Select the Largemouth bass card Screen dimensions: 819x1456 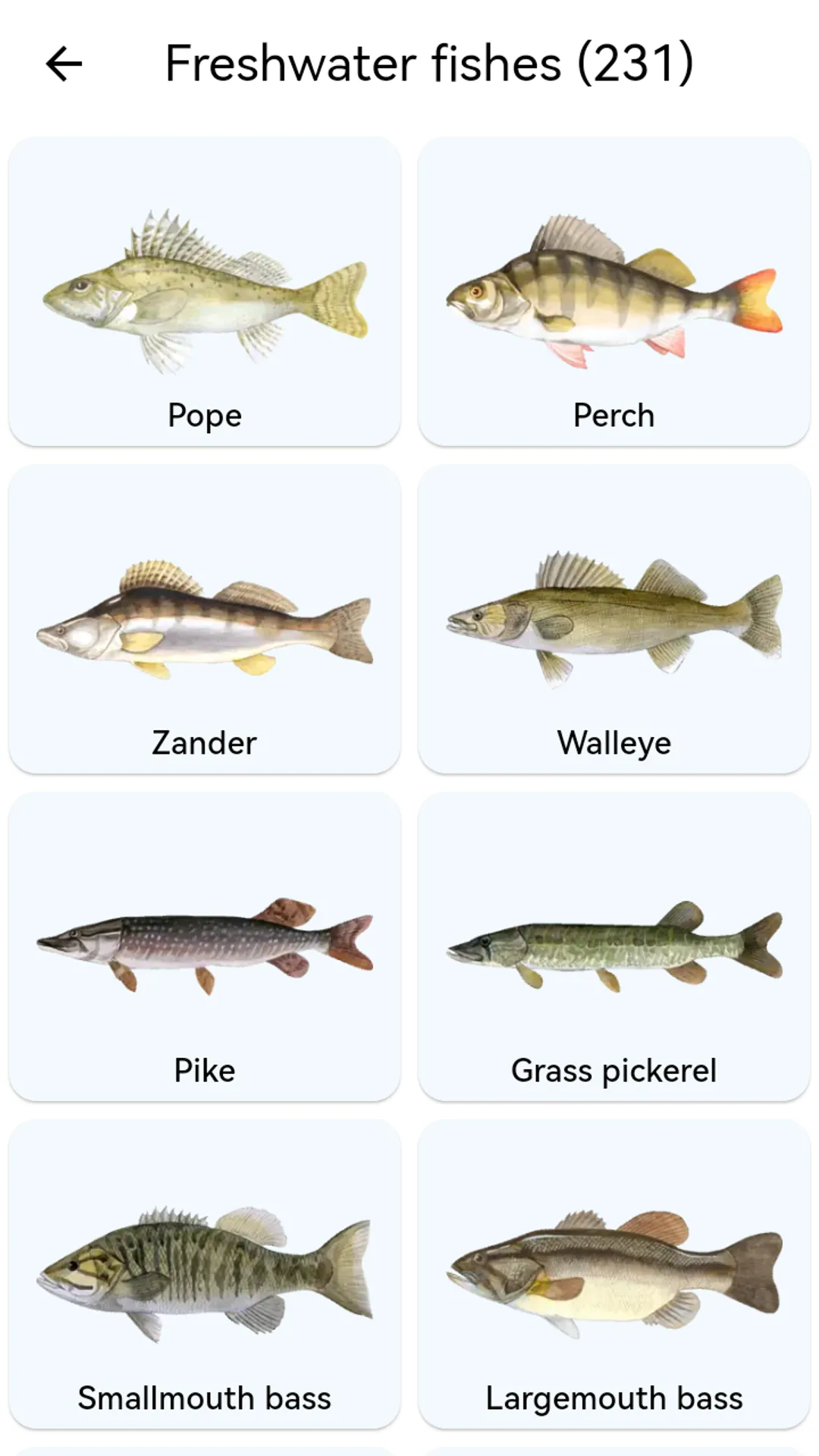point(614,1274)
